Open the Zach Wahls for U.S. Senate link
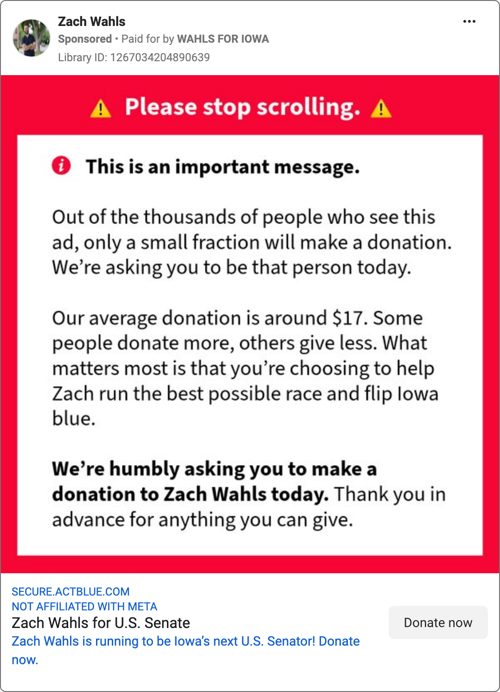 pyautogui.click(x=101, y=622)
